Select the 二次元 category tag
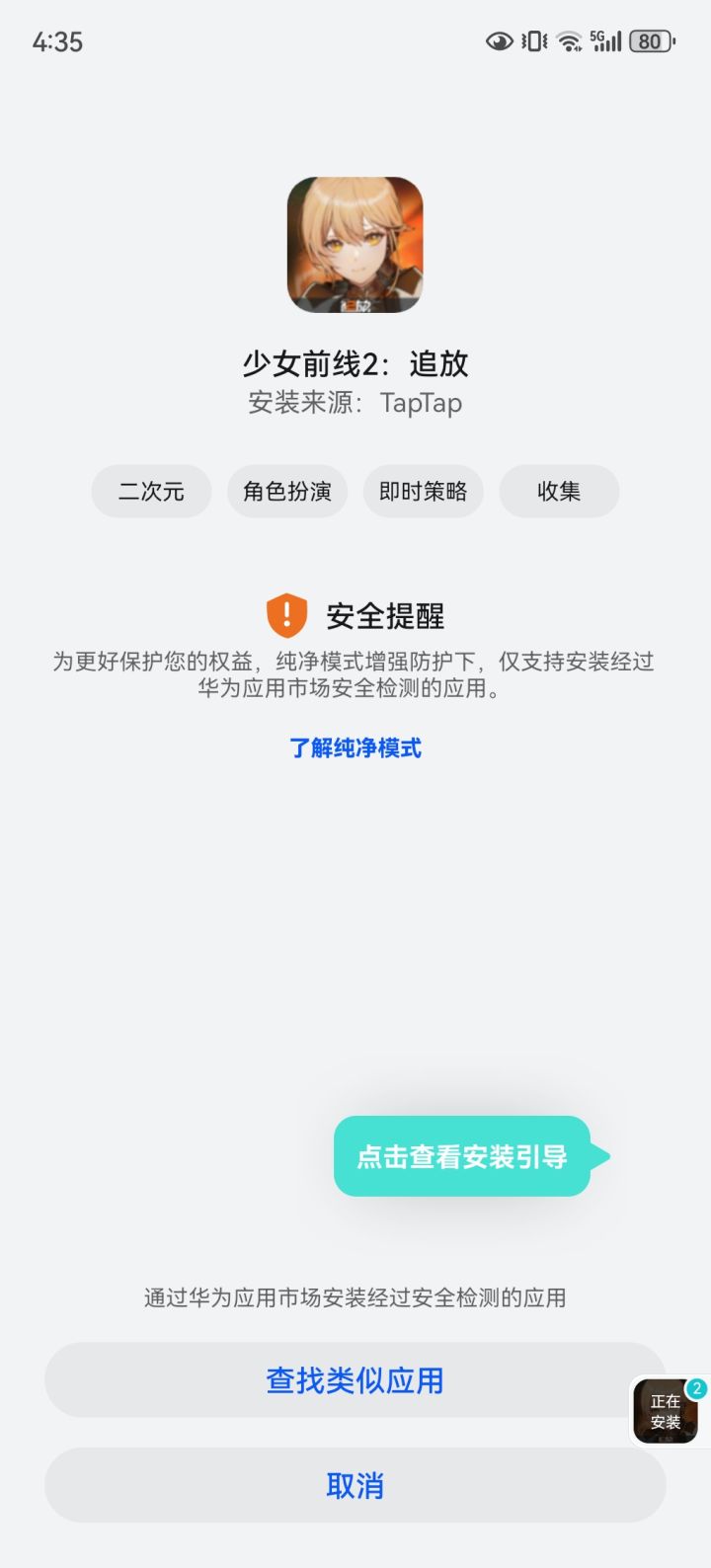Screen dimensions: 711x1568 (151, 491)
